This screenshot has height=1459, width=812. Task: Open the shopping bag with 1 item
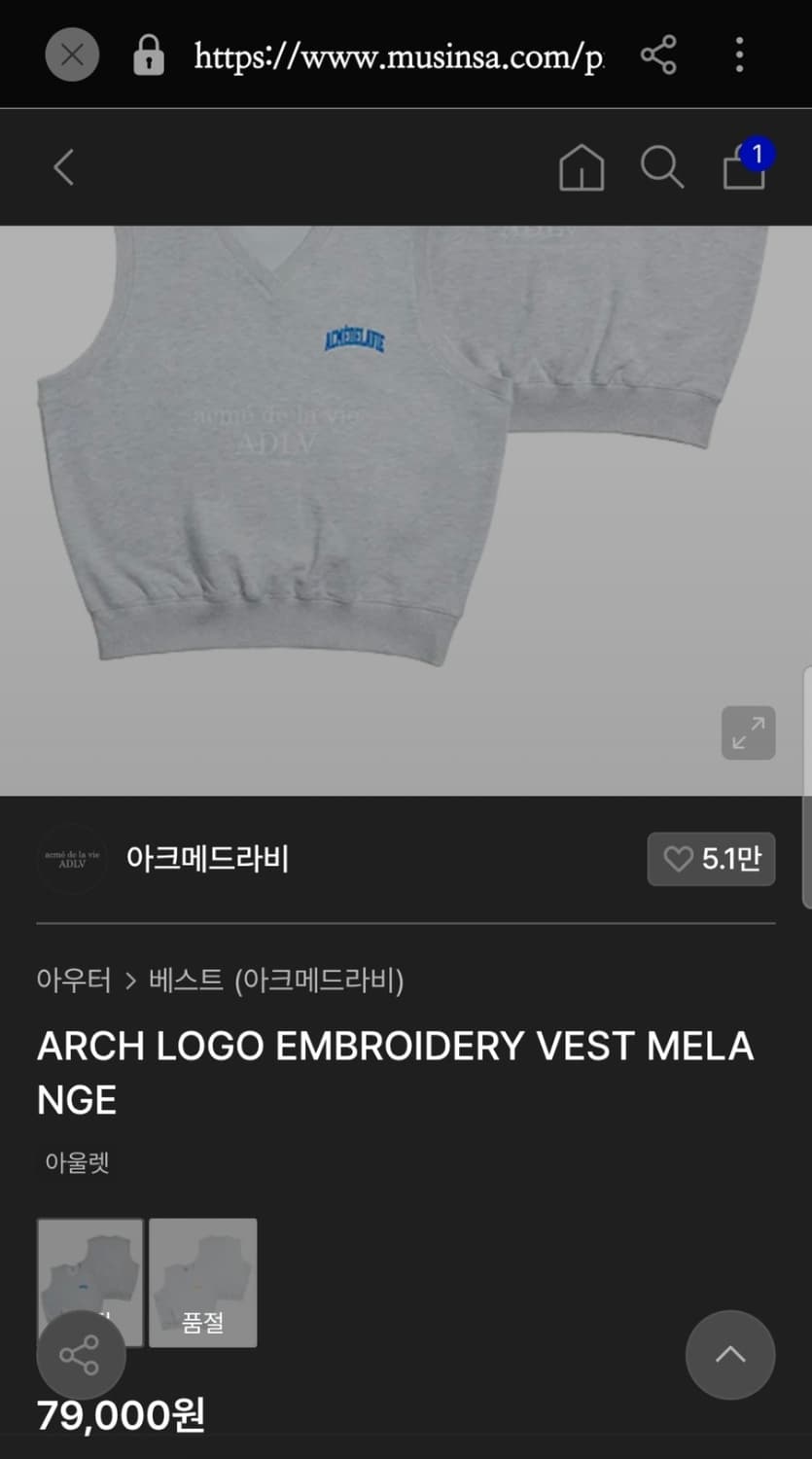point(743,166)
